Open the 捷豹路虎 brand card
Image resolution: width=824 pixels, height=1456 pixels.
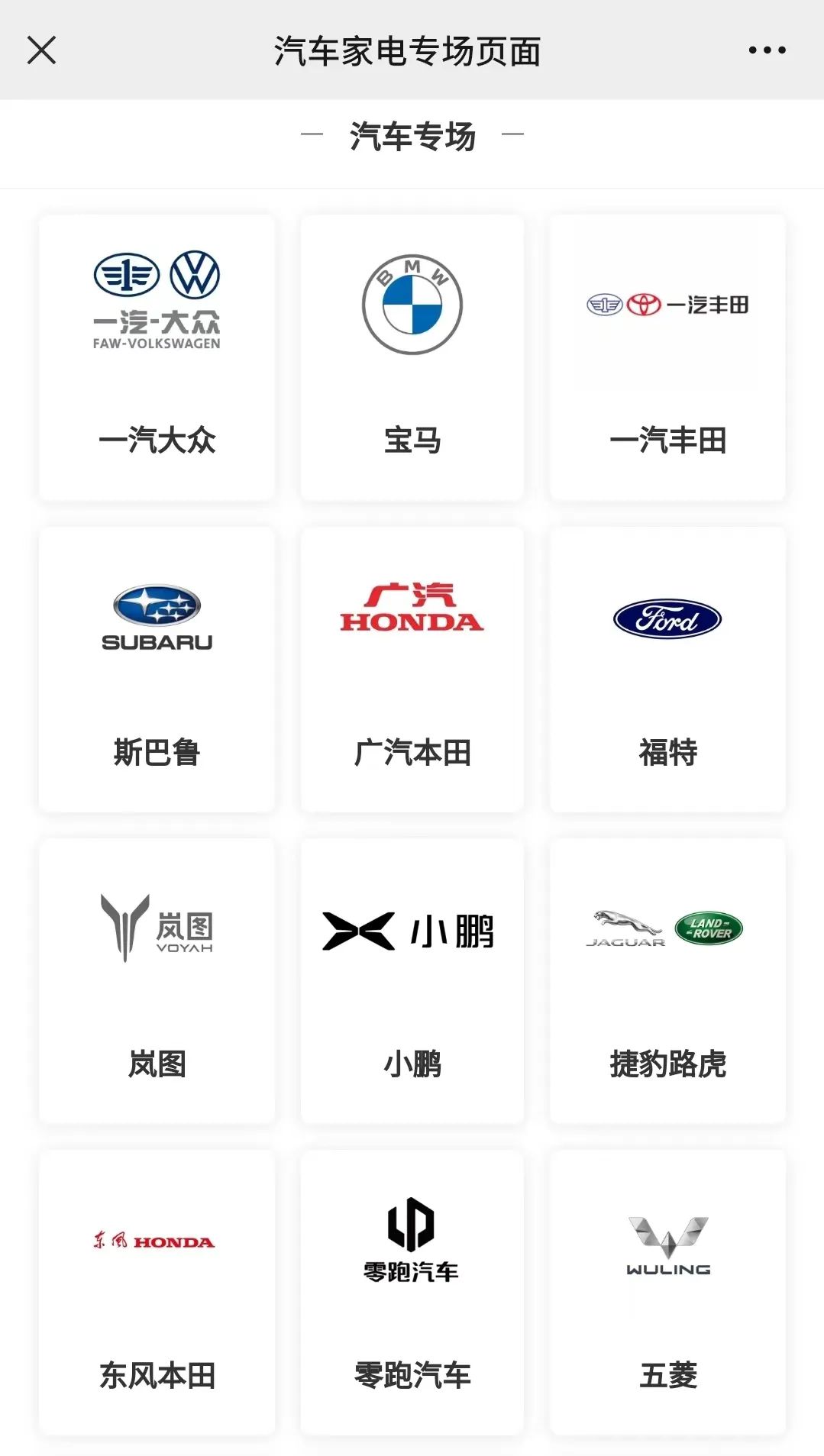[667, 980]
